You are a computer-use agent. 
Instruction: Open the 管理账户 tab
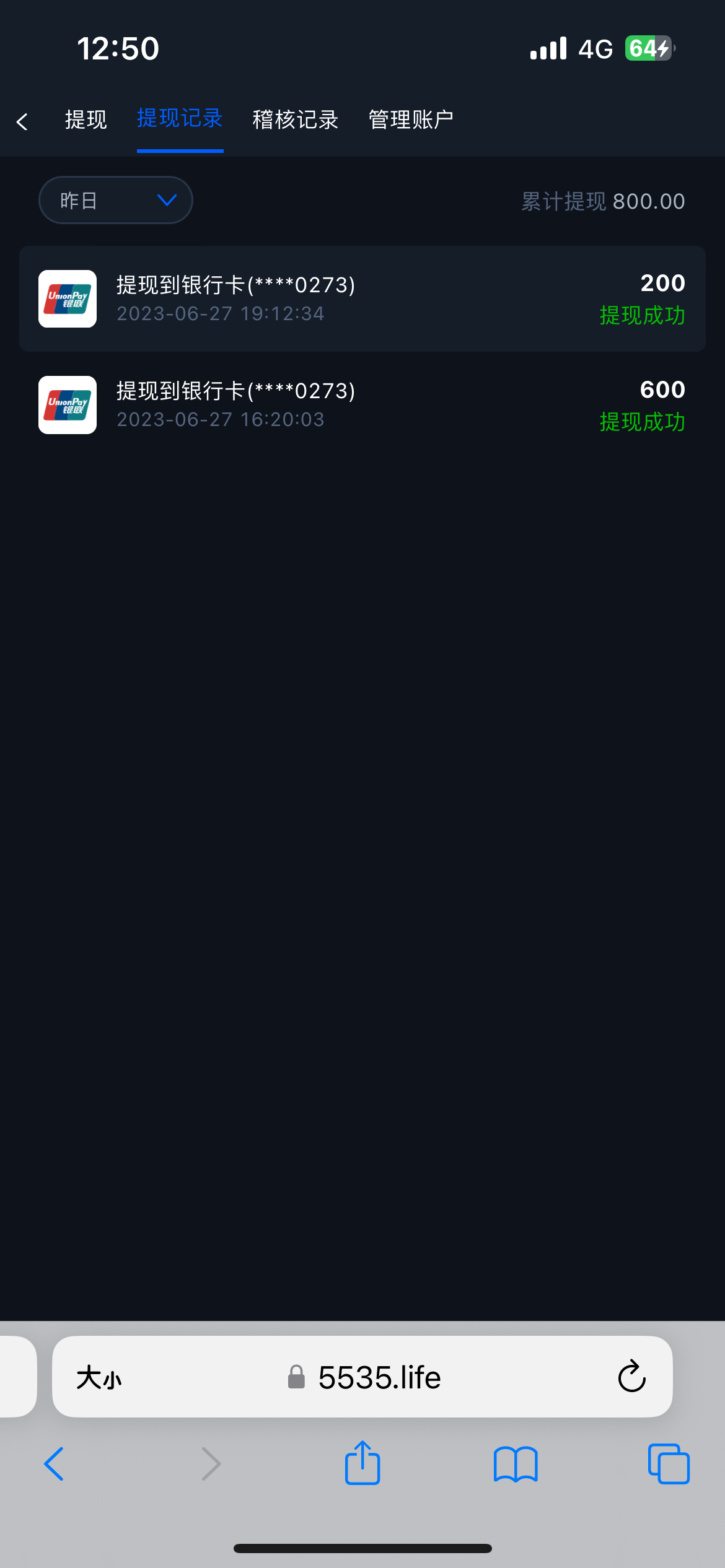(x=410, y=120)
